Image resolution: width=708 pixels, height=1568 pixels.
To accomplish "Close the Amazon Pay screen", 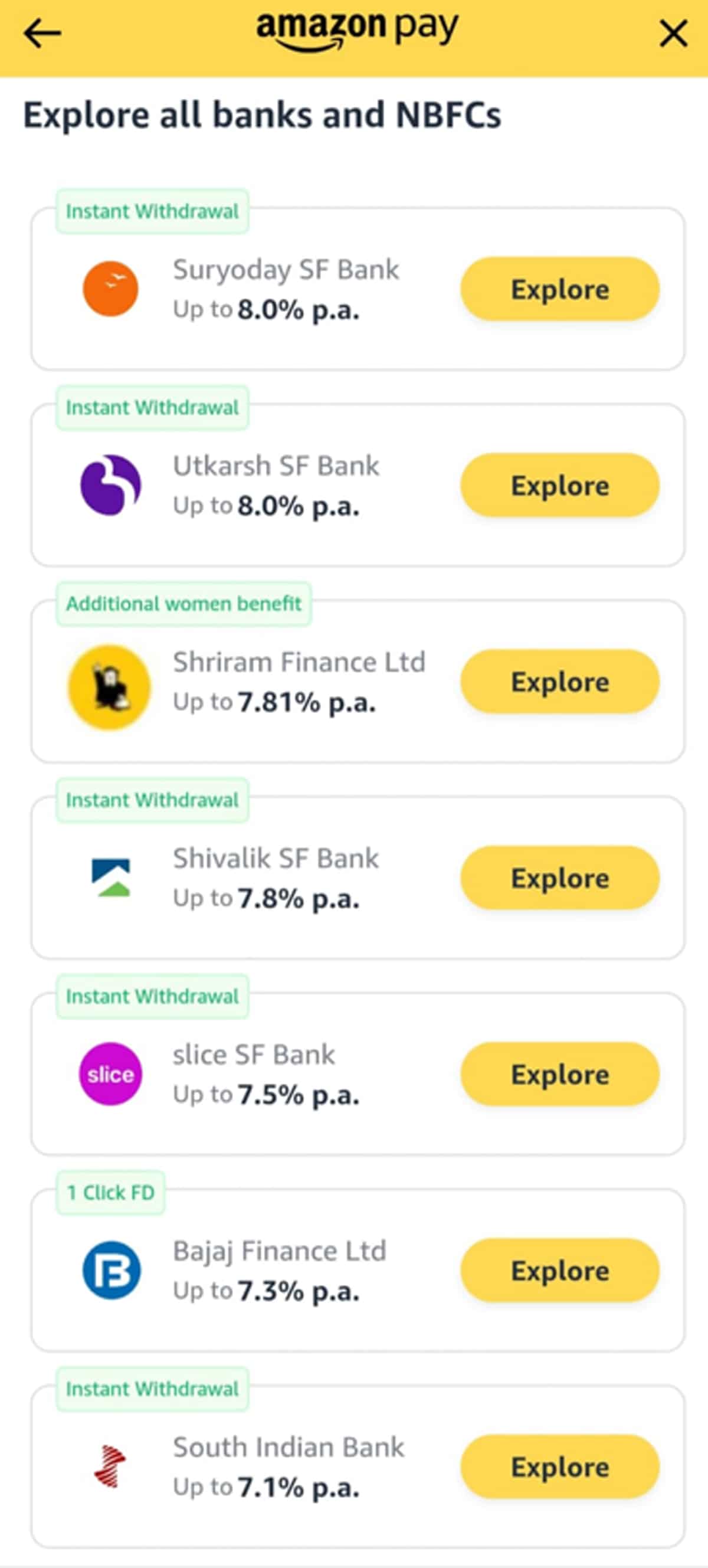I will coord(673,34).
